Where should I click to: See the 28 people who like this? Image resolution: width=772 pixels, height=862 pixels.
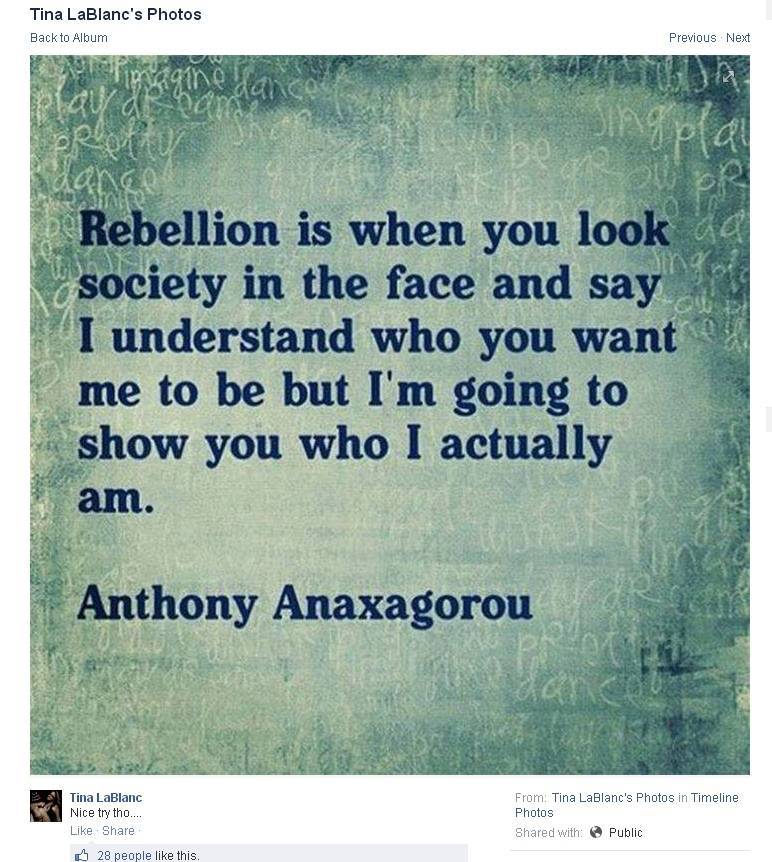(124, 856)
